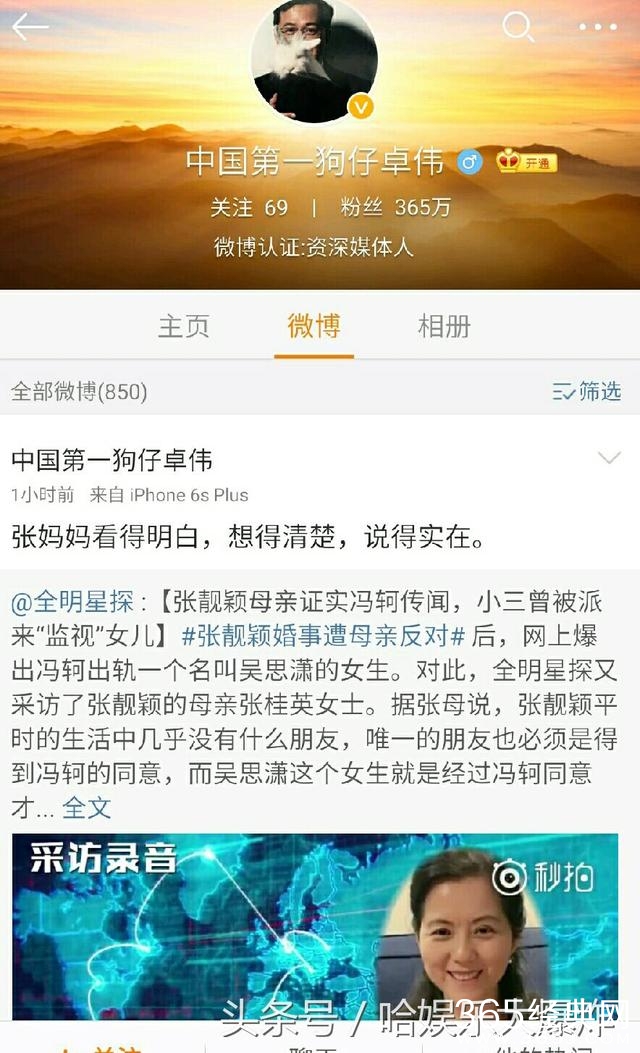The width and height of the screenshot is (640, 1053).
Task: Switch to the 相册 tab
Action: (444, 326)
